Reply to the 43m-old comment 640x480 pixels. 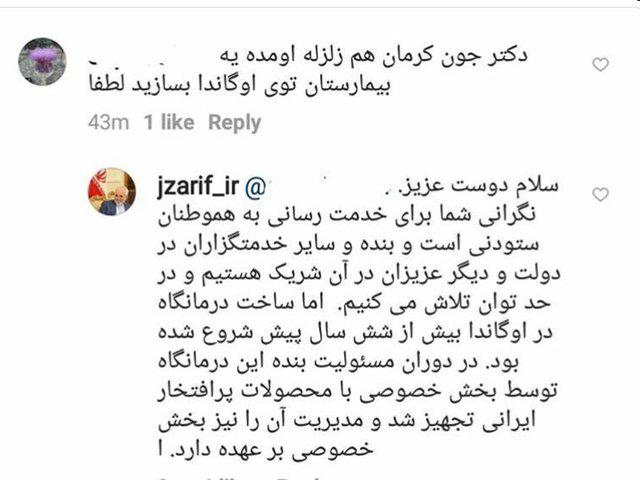point(235,123)
